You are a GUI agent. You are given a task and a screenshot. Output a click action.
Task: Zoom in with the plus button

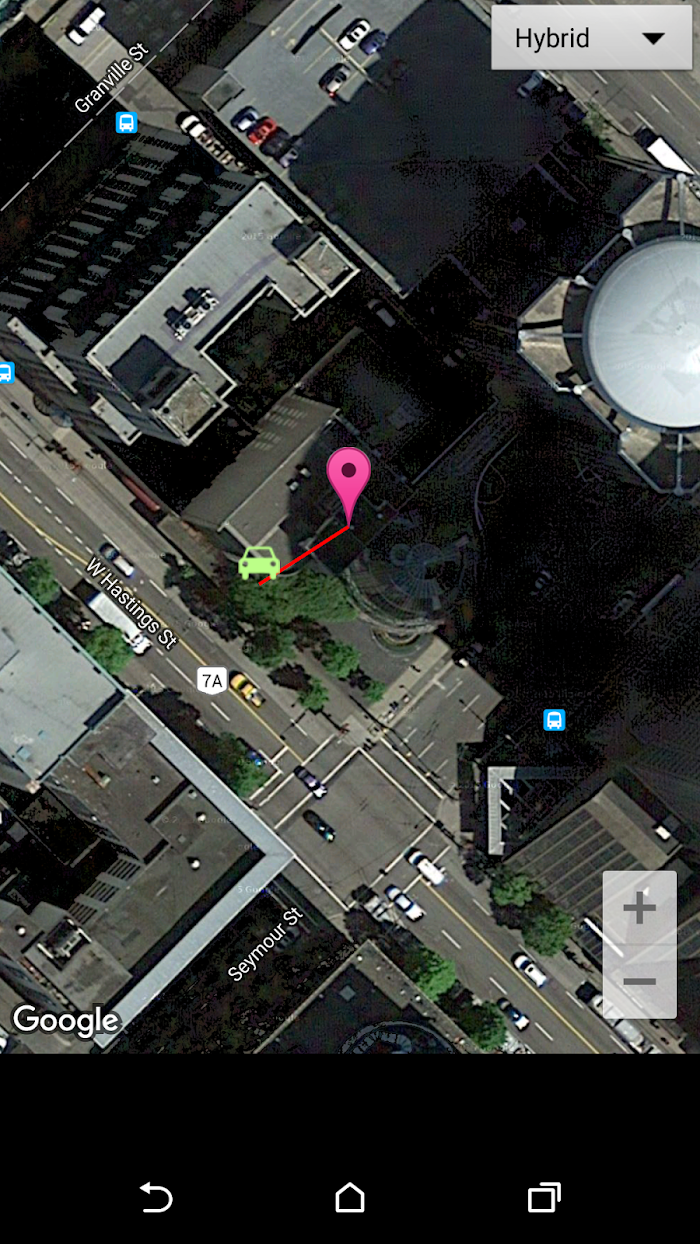(x=640, y=908)
